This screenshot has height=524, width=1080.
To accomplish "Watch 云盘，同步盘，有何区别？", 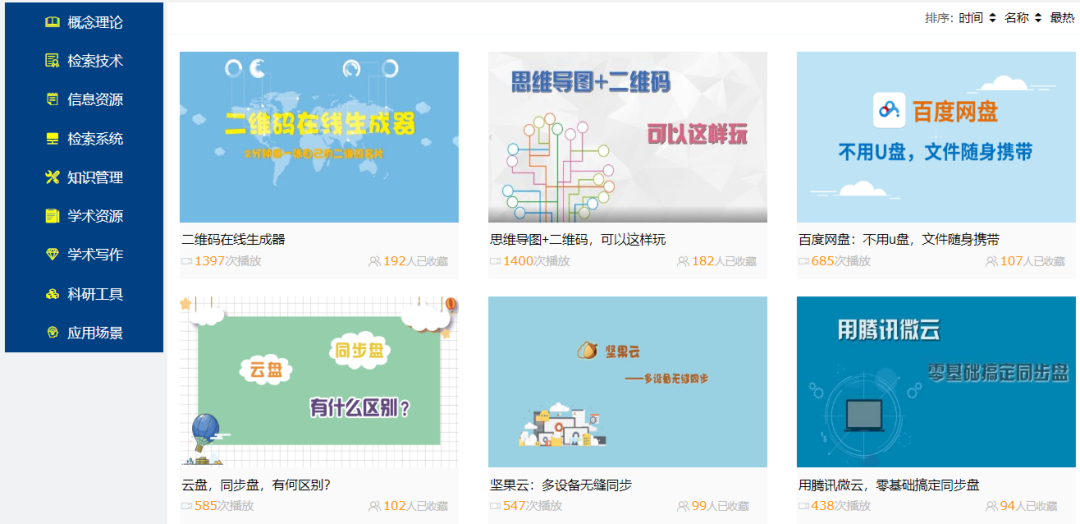I will tap(319, 382).
